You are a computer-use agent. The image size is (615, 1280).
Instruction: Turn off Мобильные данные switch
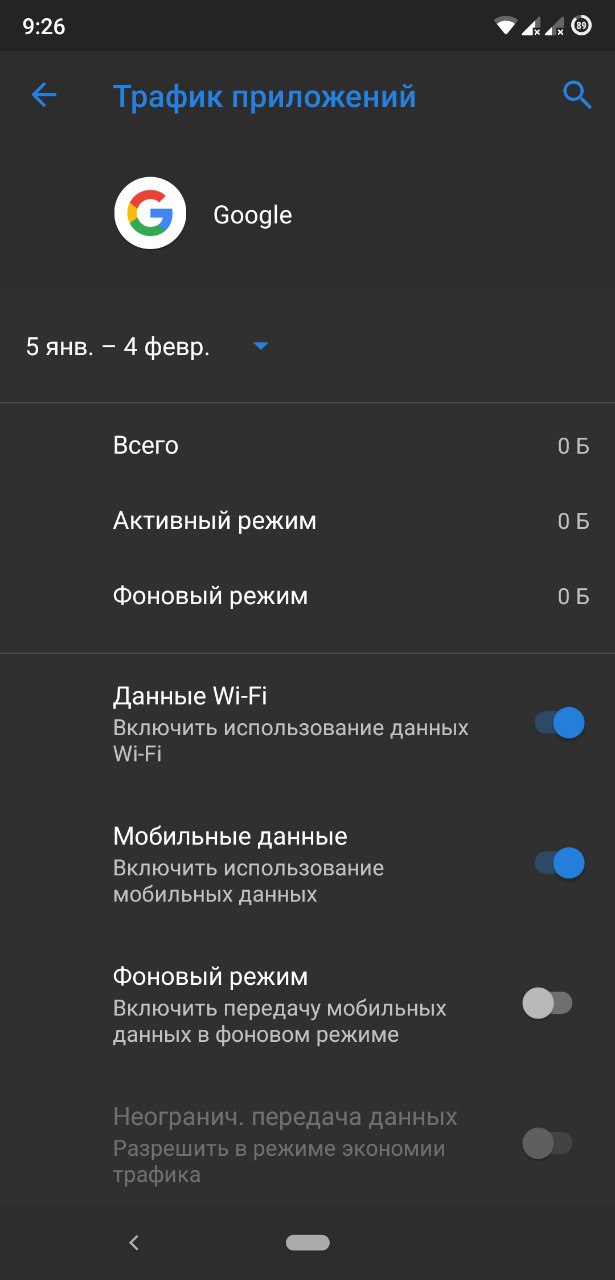click(559, 863)
